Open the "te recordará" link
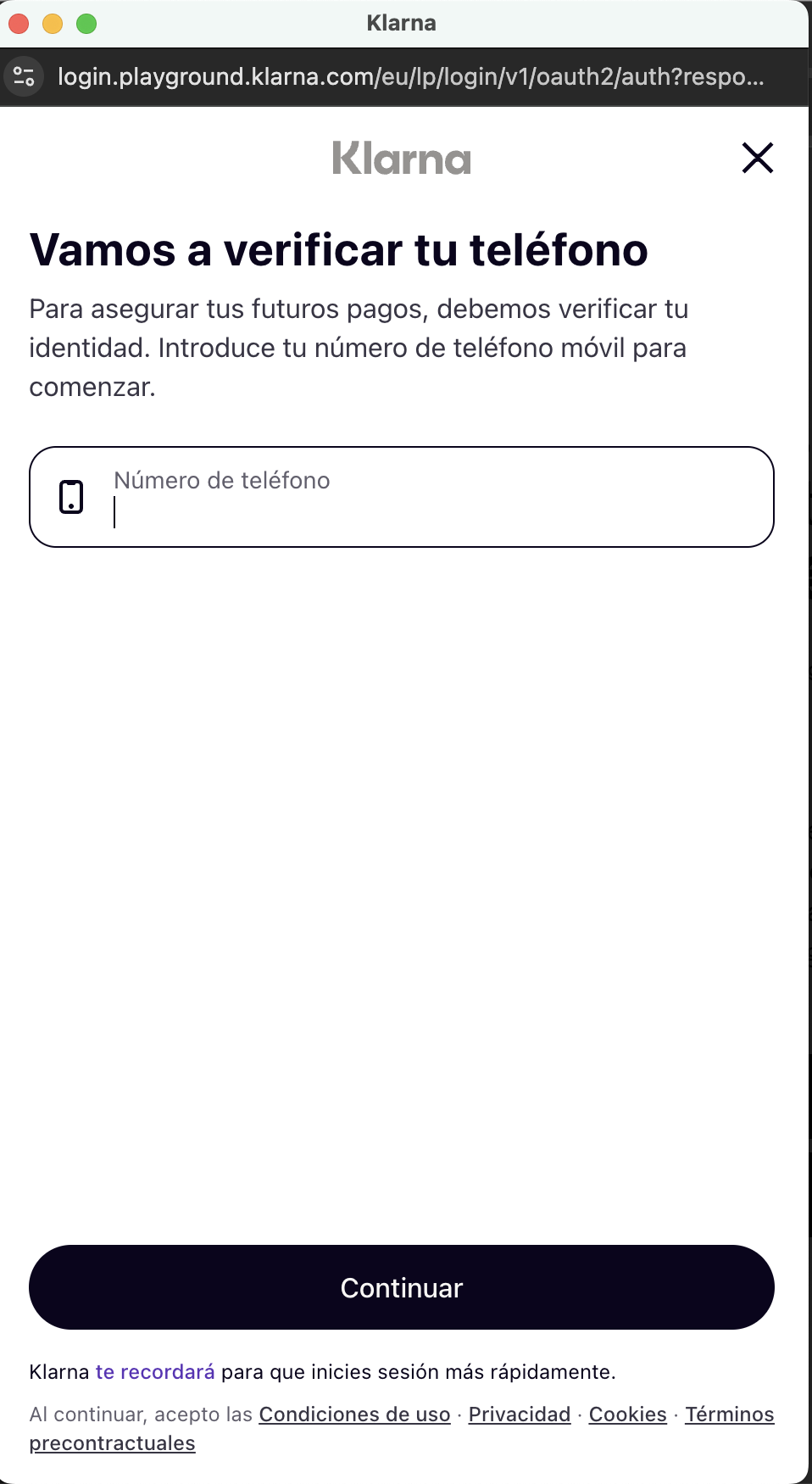 (x=155, y=1372)
